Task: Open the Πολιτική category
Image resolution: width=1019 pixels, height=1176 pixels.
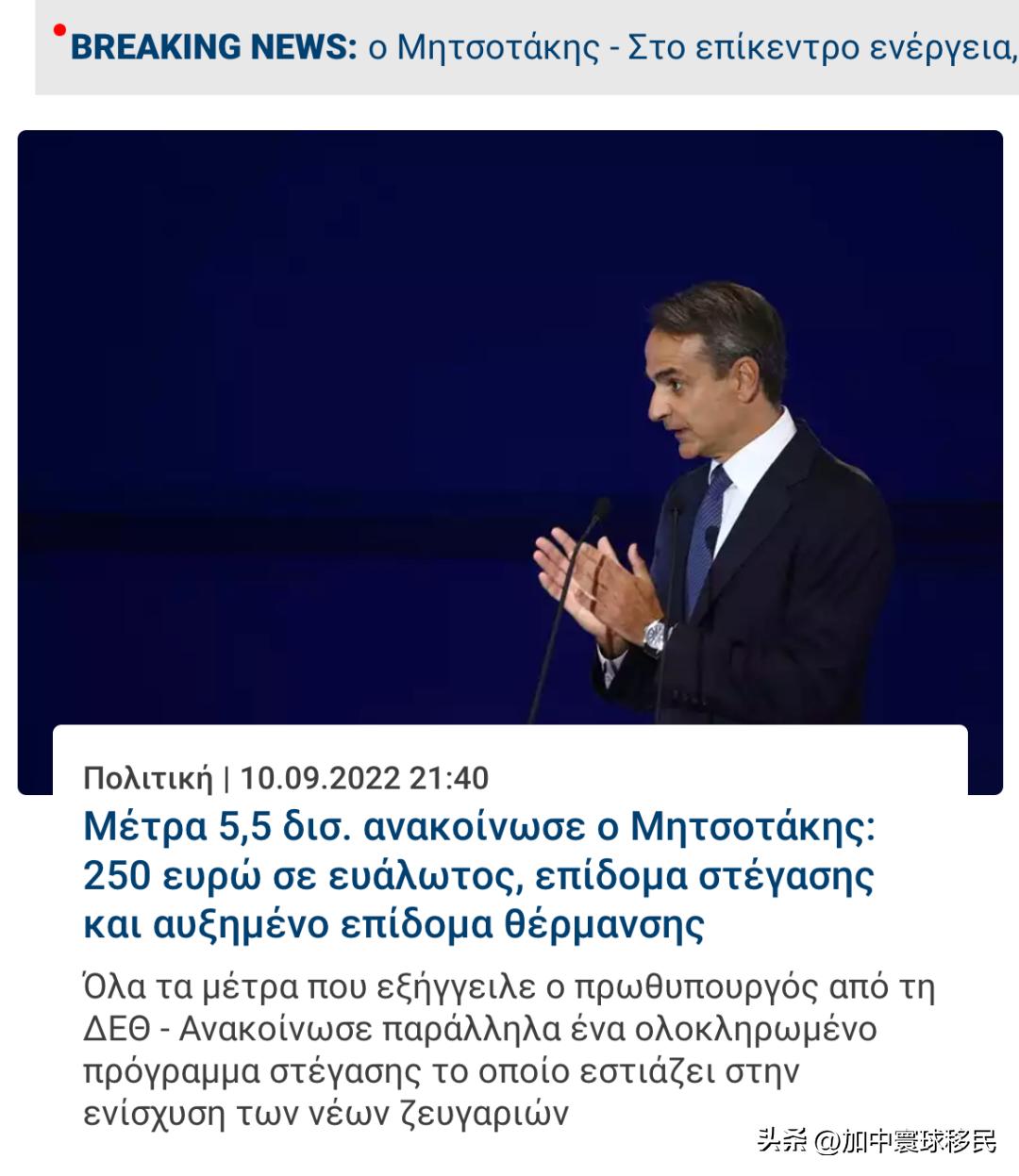Action: coord(148,779)
